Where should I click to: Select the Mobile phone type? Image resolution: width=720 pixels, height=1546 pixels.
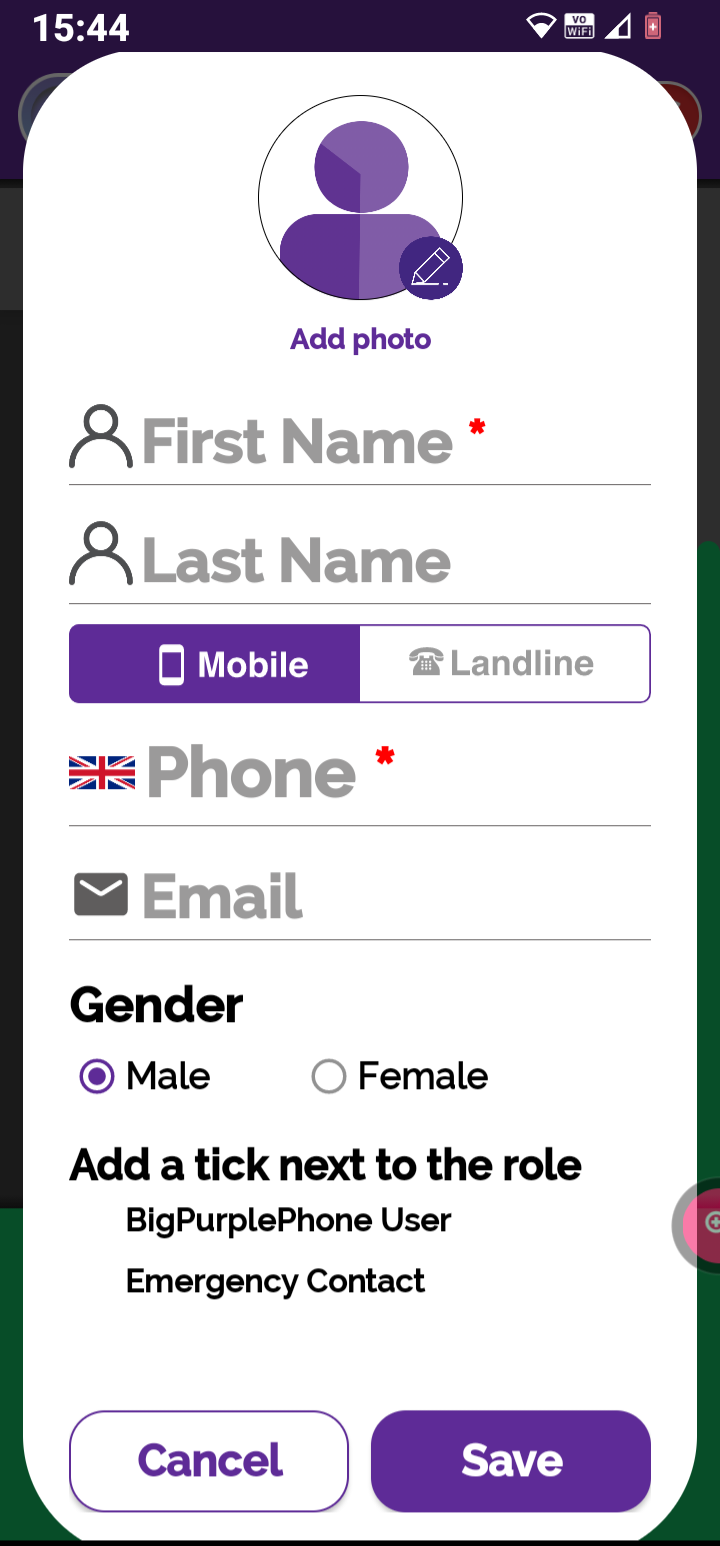tap(214, 664)
